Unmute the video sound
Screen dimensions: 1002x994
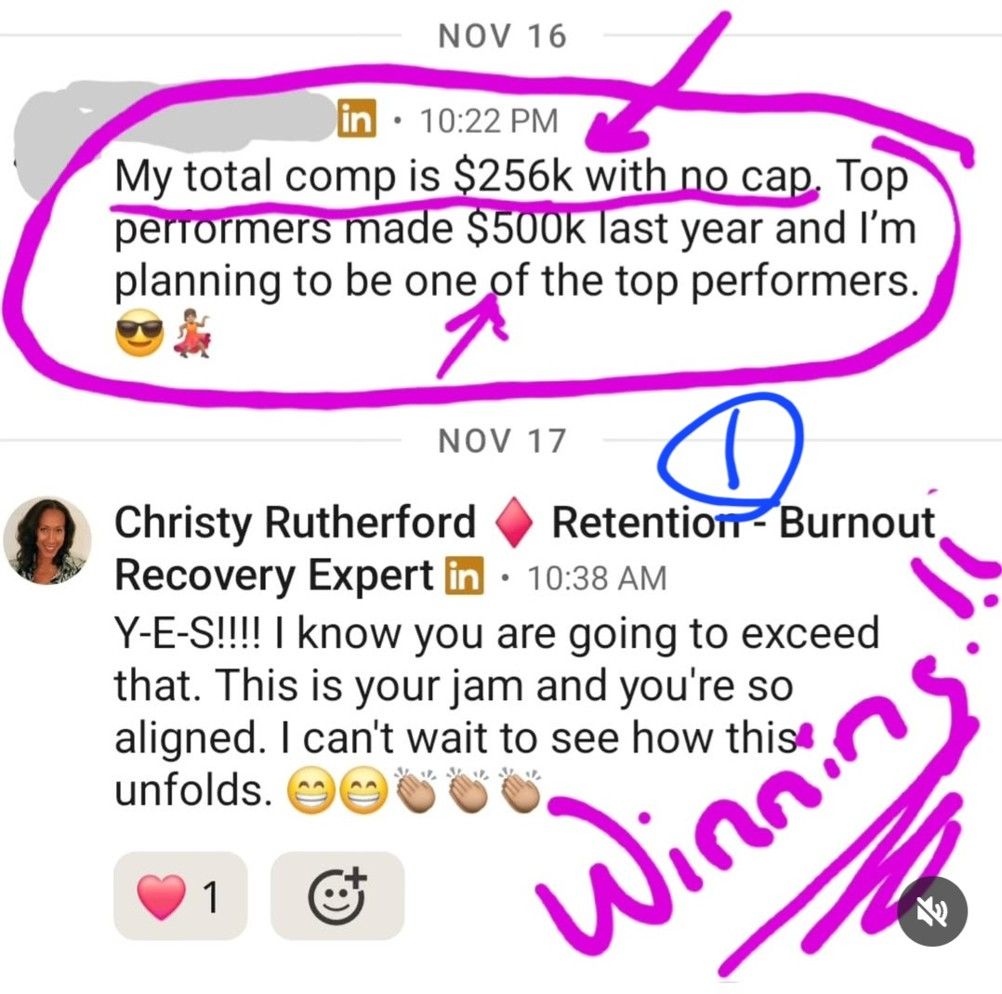pyautogui.click(x=932, y=911)
